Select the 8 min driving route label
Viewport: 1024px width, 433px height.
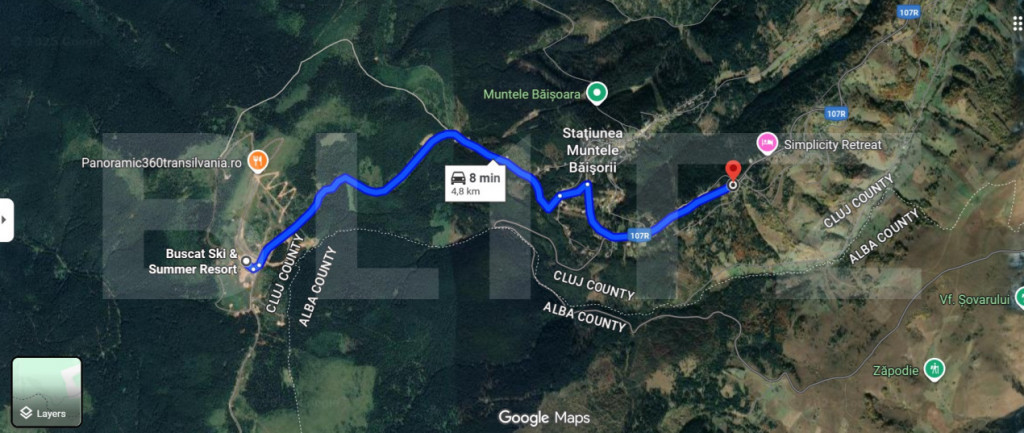(x=475, y=183)
